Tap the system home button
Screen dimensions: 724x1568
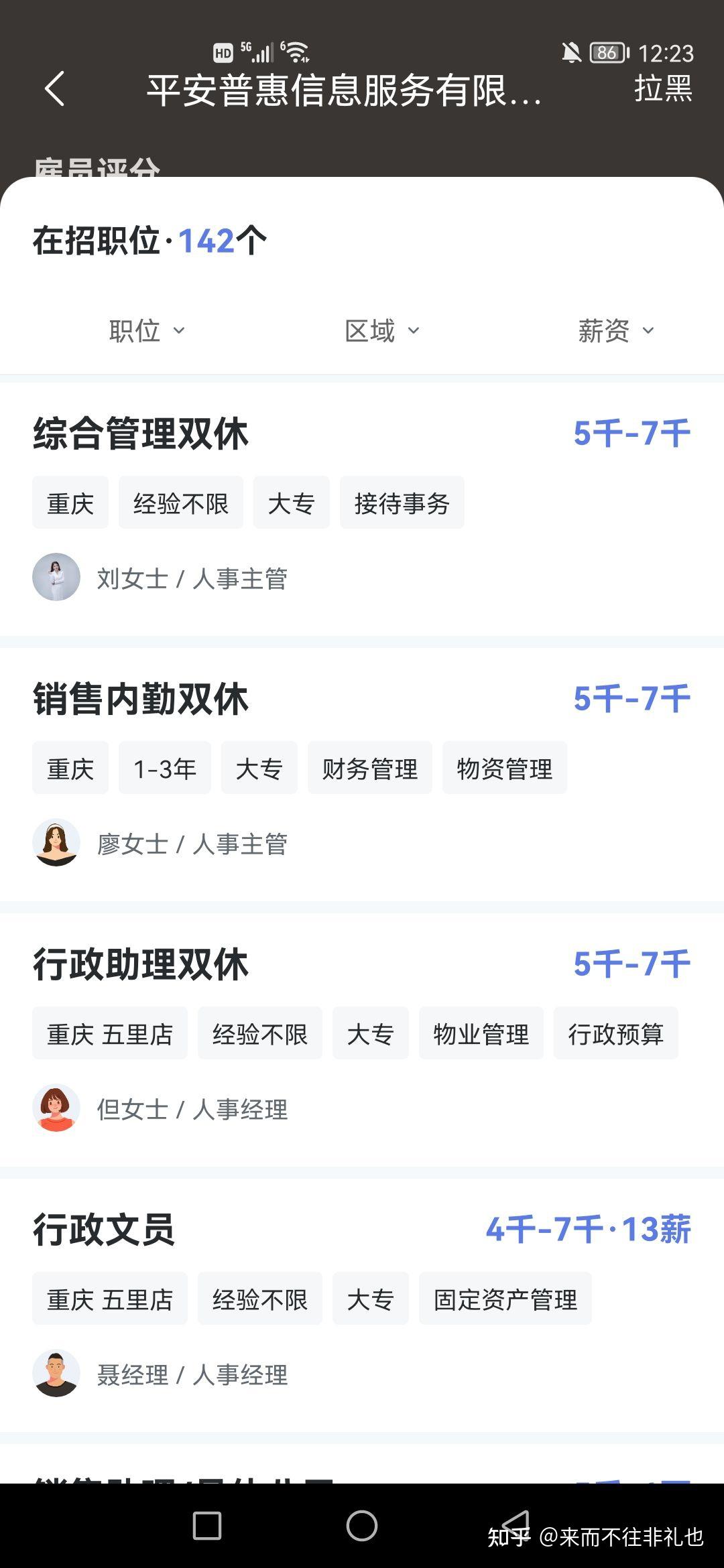(362, 1526)
